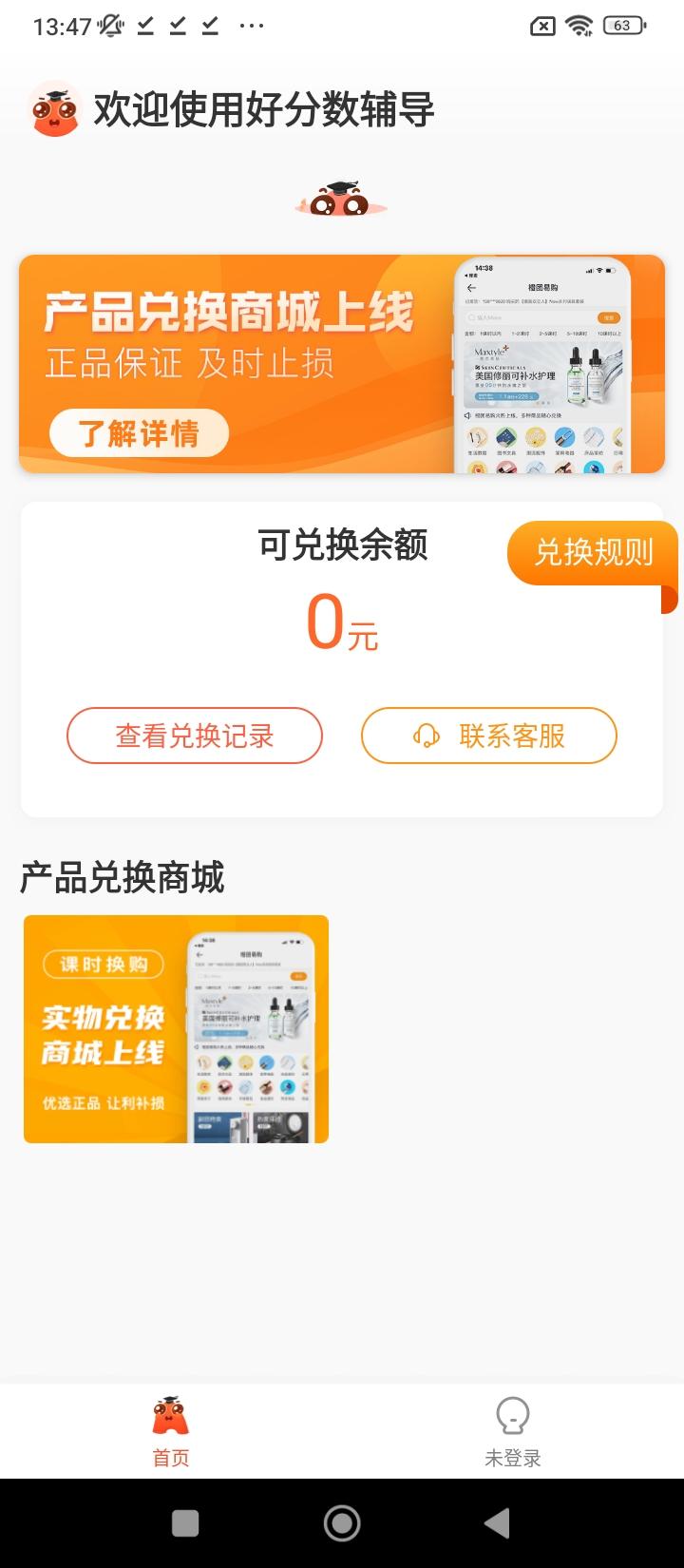Tap the Wi-Fi status bar icon

(578, 26)
